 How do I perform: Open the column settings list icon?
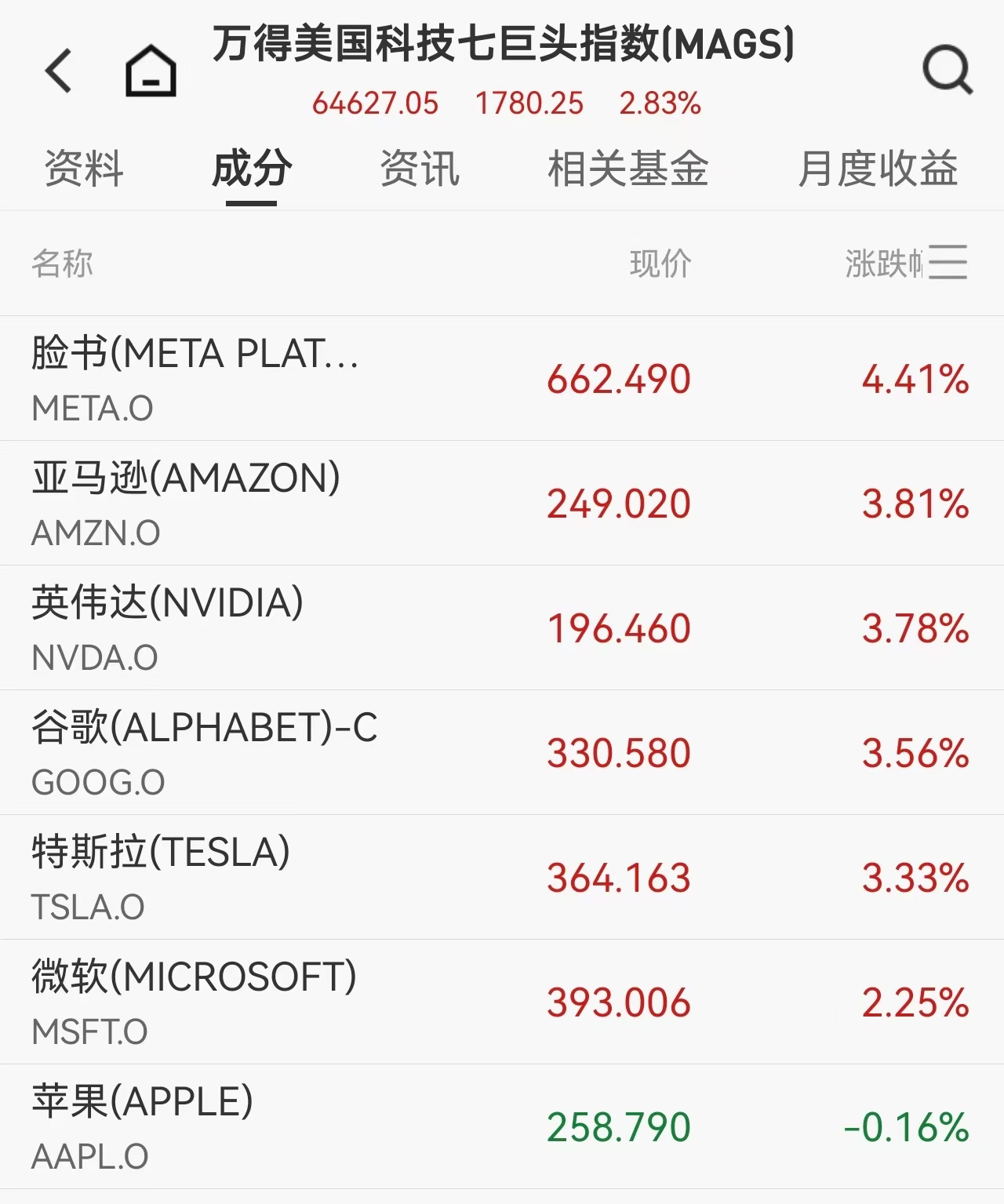click(948, 262)
